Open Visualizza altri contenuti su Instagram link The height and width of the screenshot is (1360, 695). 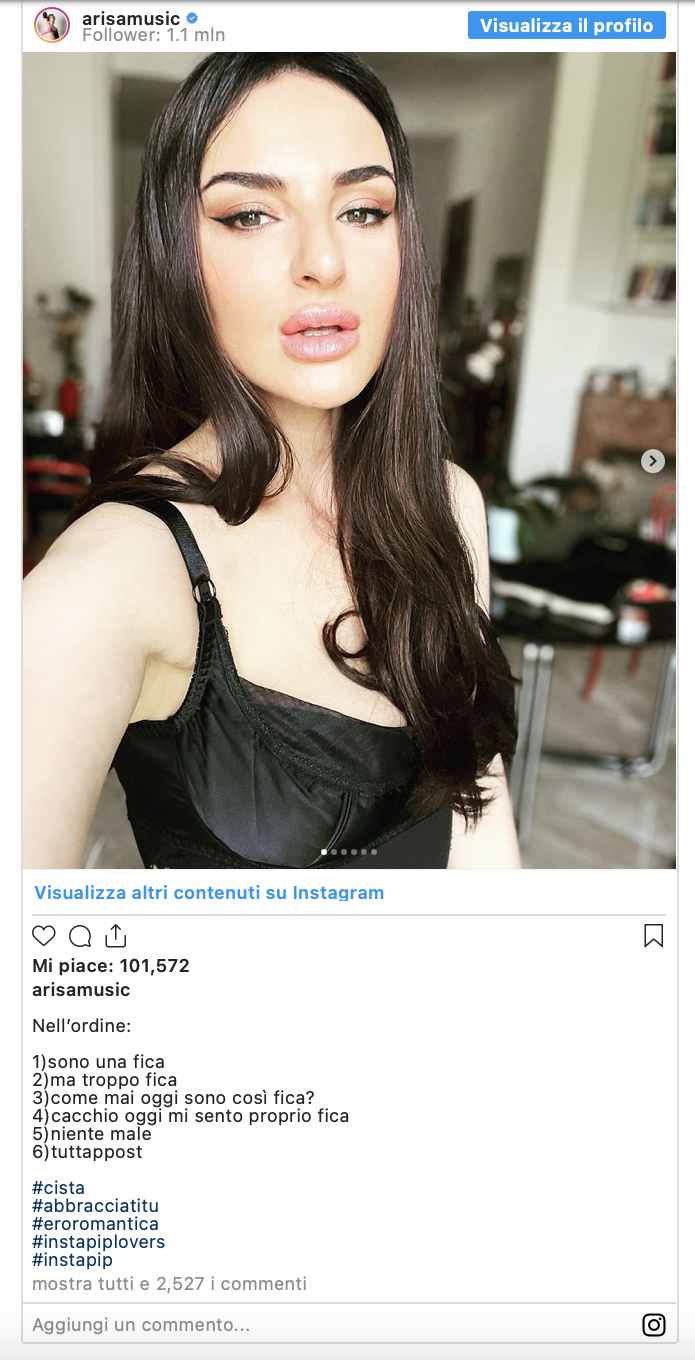click(x=209, y=893)
